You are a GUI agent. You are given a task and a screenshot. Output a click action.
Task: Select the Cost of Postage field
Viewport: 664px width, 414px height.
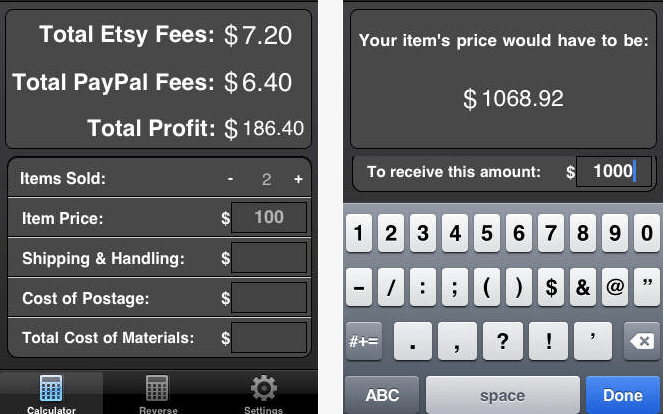(269, 298)
